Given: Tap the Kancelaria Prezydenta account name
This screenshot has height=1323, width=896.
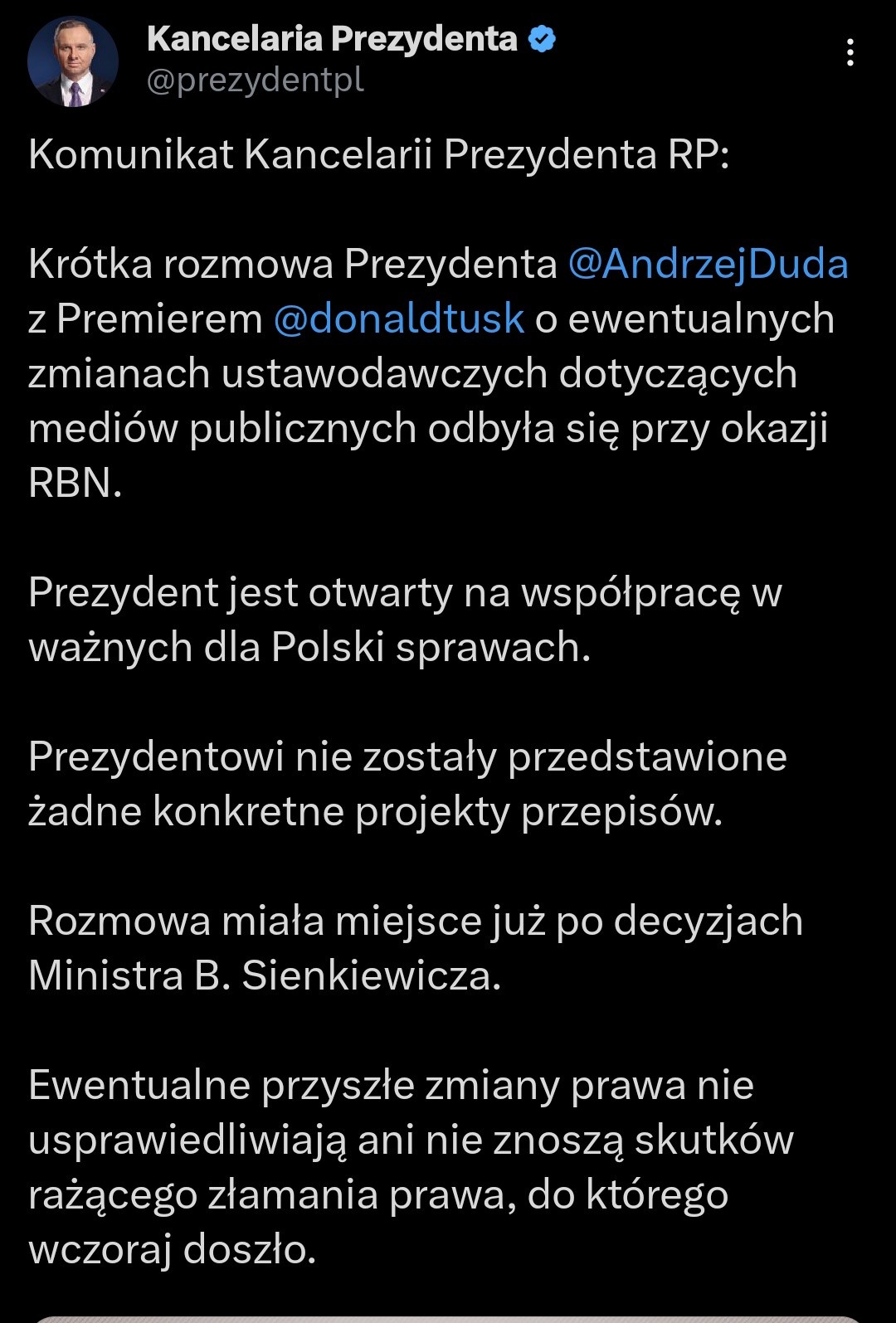Looking at the screenshot, I should 333,39.
